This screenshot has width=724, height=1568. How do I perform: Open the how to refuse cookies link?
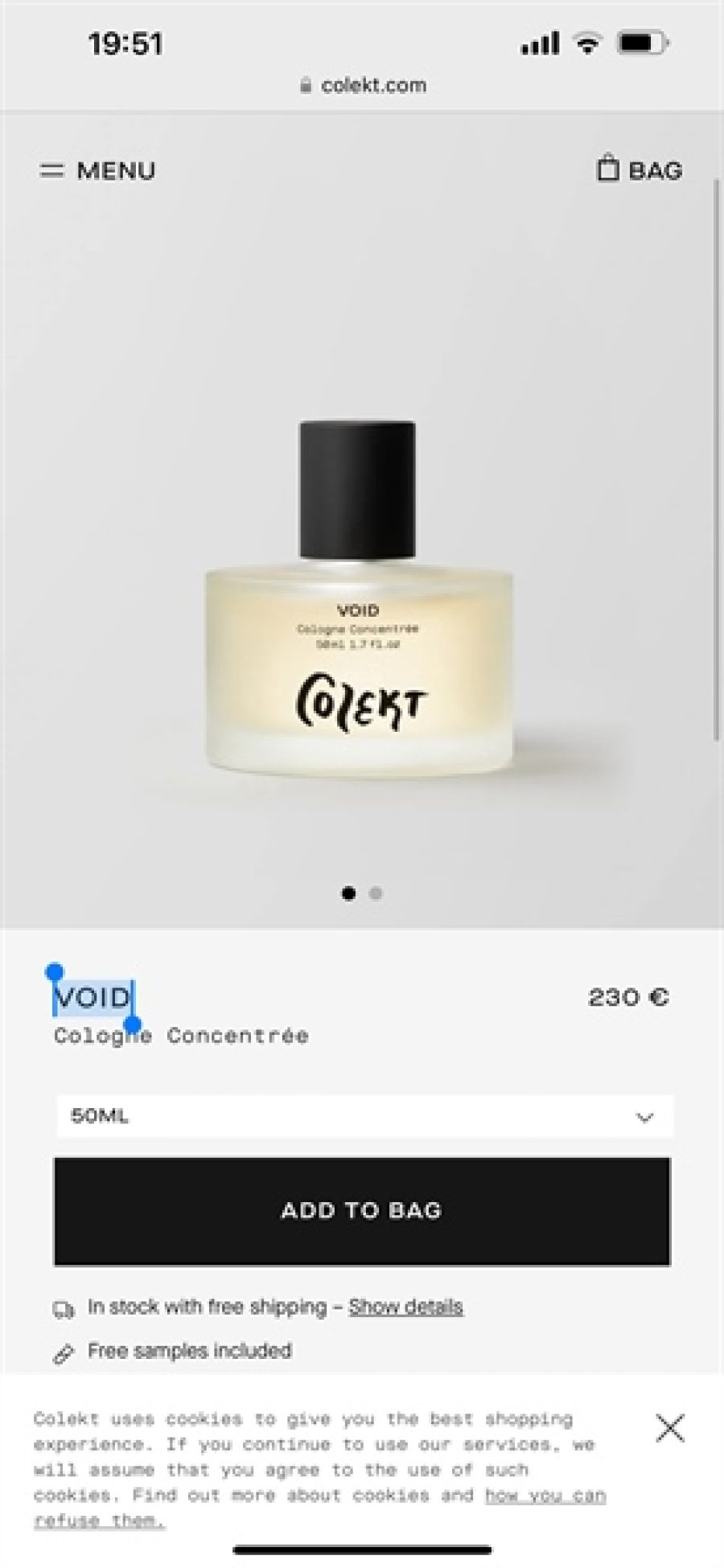(545, 1496)
